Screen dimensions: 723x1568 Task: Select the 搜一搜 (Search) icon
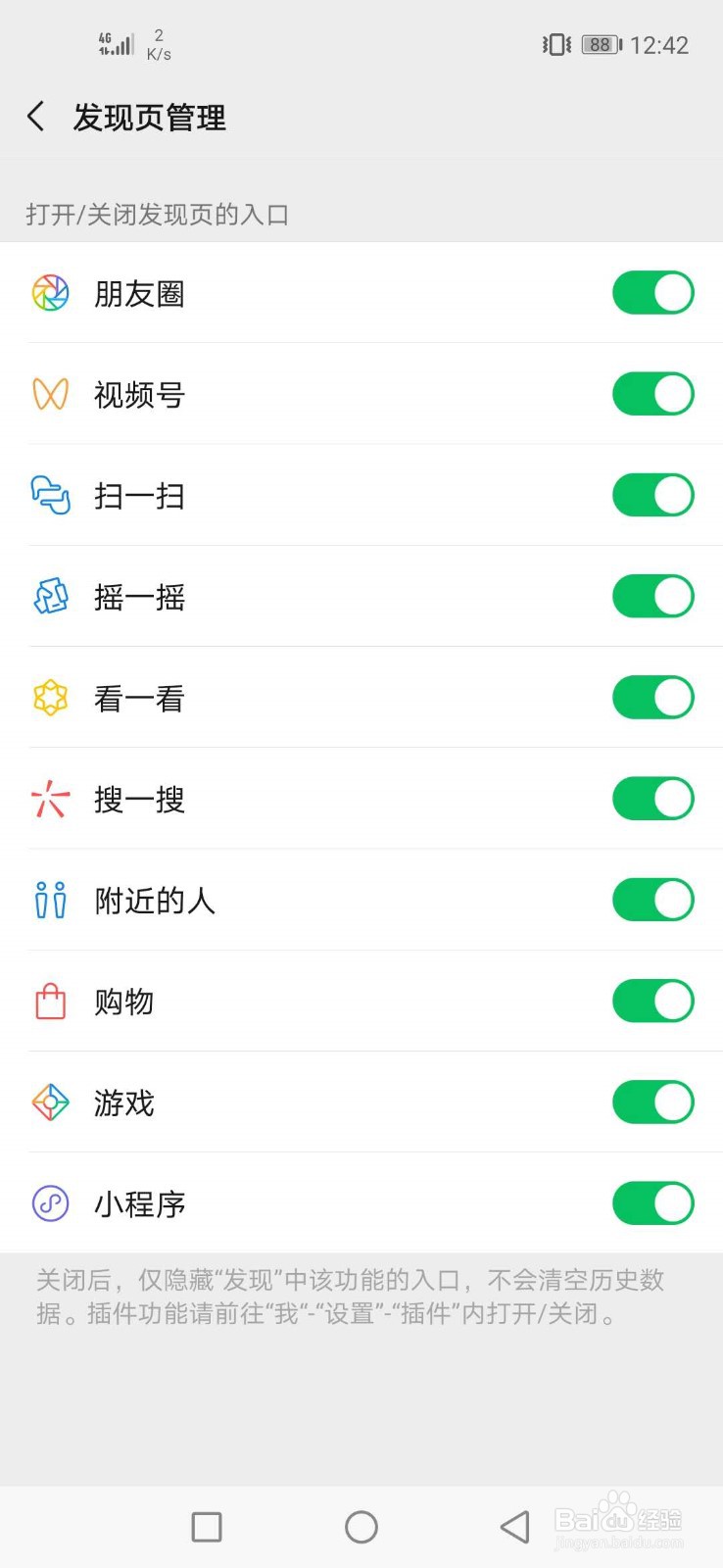pyautogui.click(x=50, y=799)
